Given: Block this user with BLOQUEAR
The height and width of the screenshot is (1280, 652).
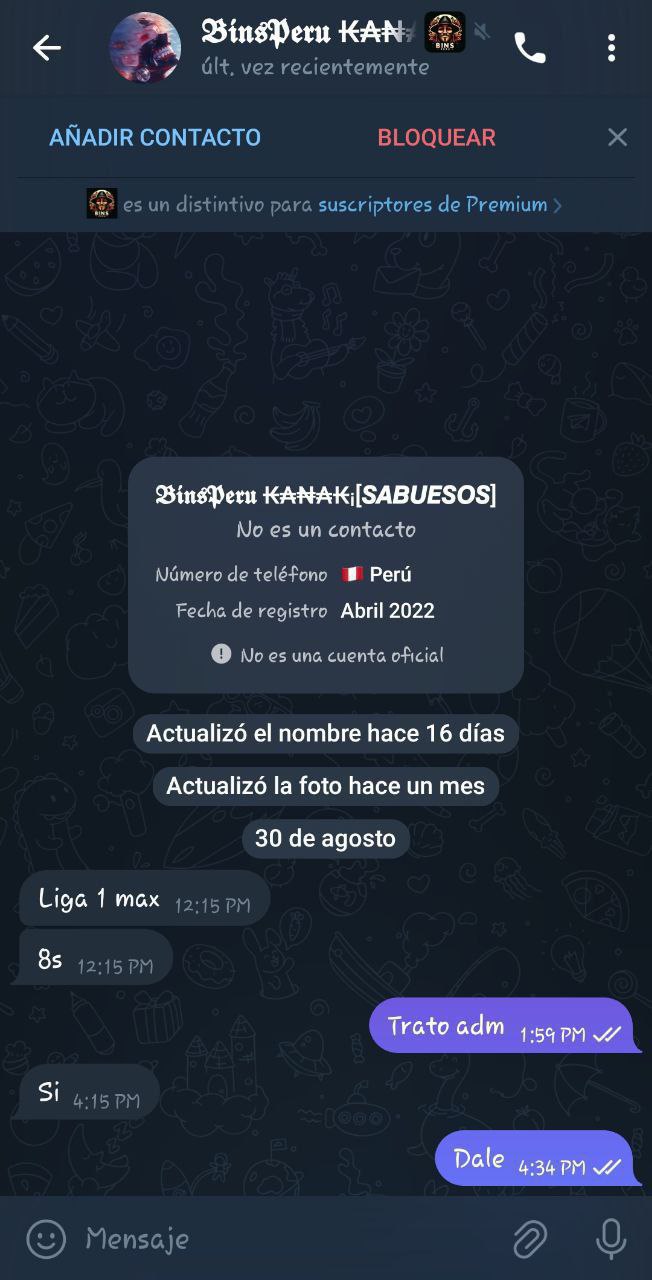Looking at the screenshot, I should [436, 137].
